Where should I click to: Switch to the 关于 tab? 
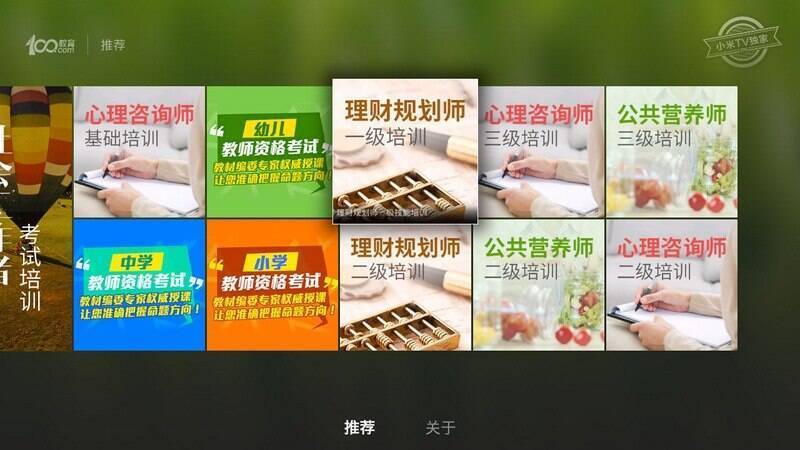[x=440, y=428]
